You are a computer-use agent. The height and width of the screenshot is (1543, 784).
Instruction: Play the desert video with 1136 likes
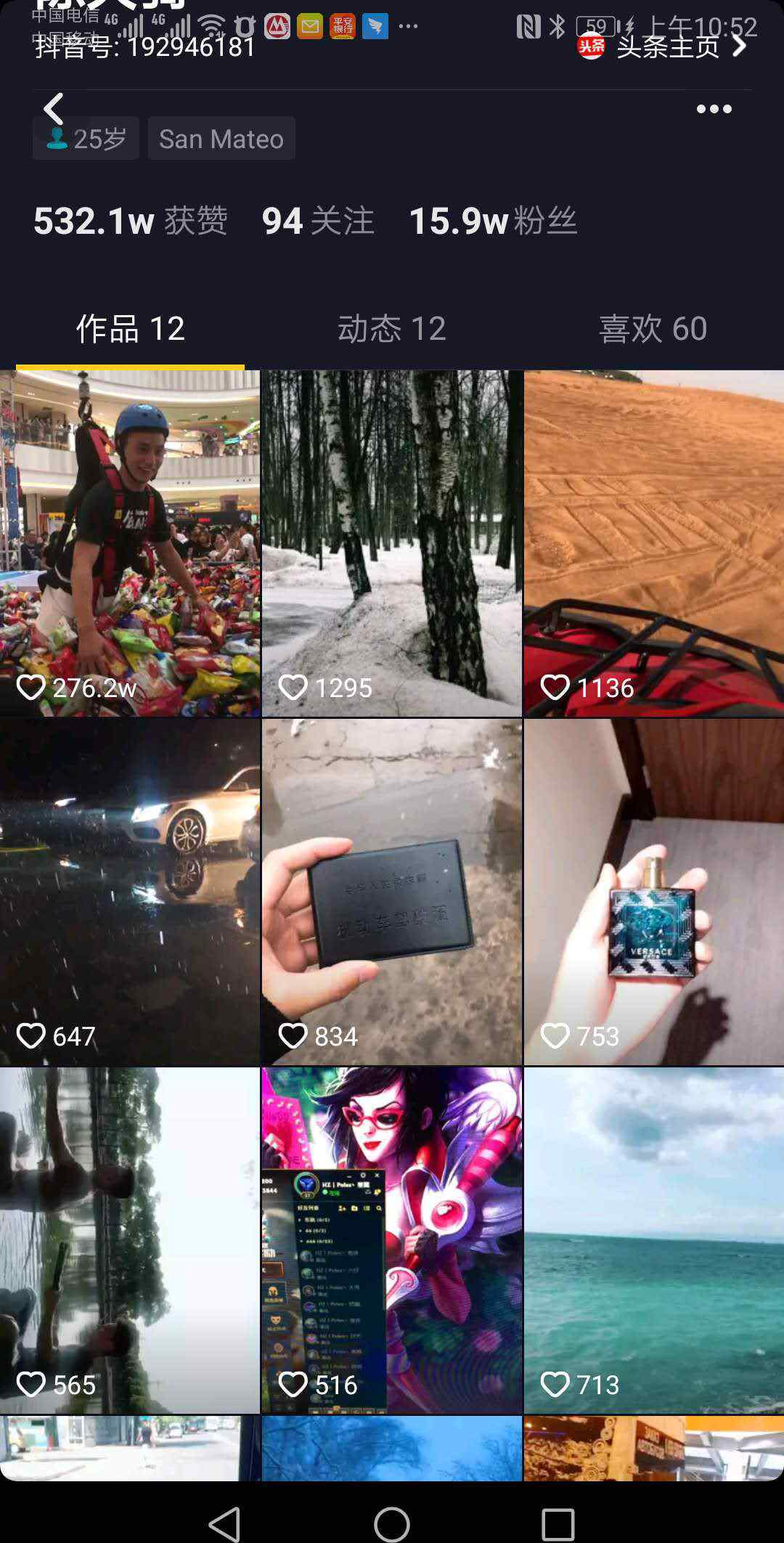(654, 543)
